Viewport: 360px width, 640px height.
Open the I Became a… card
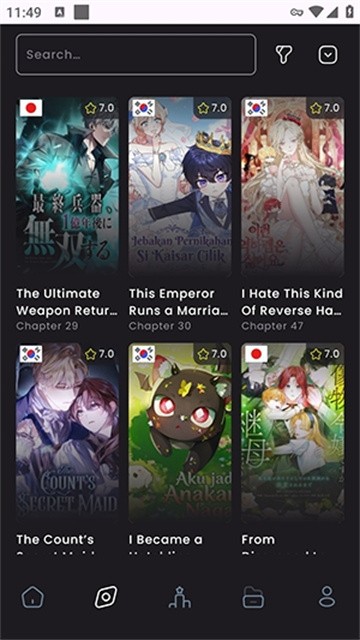point(180,449)
